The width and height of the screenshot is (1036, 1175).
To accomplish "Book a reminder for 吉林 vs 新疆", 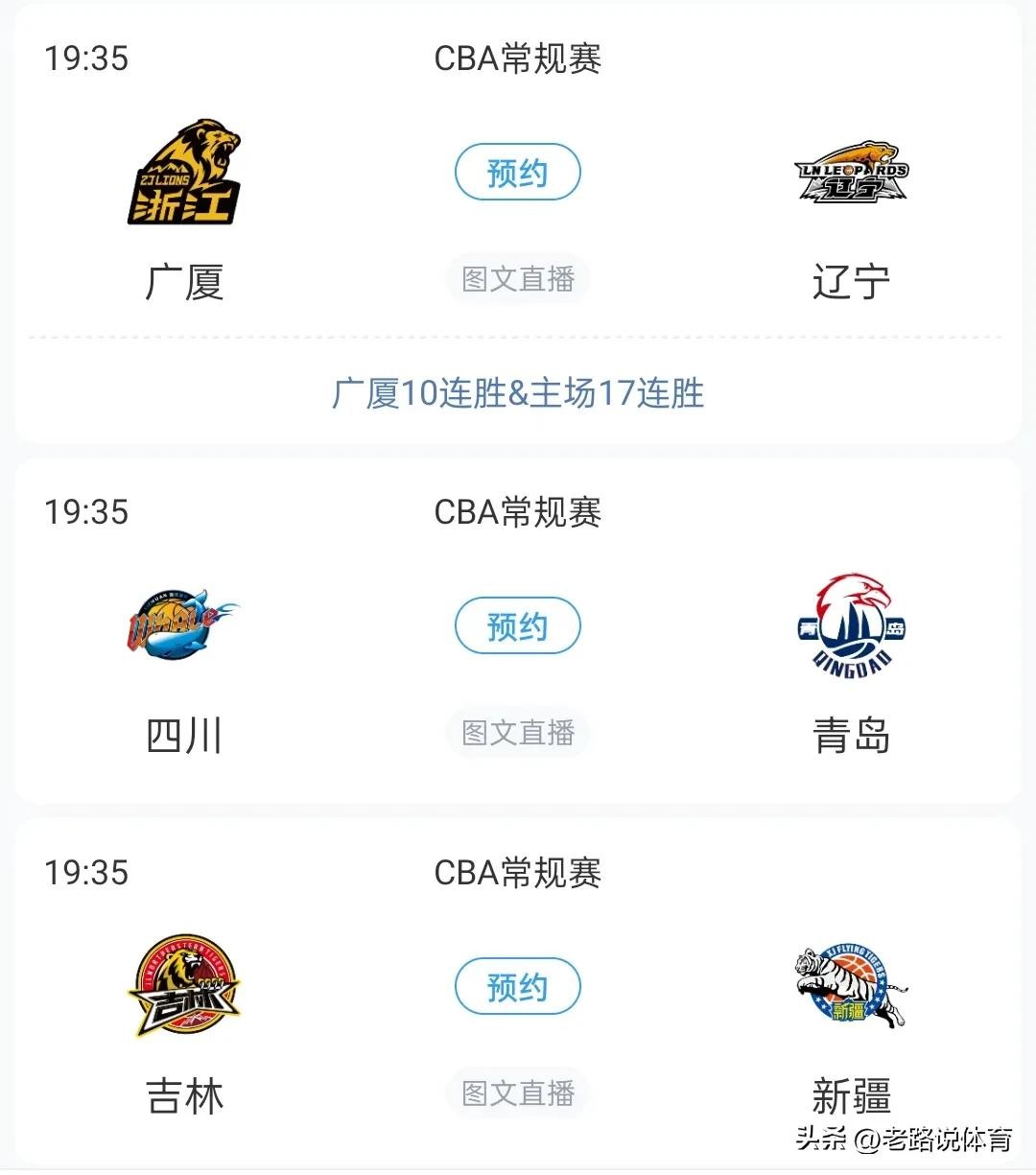I will 517,987.
